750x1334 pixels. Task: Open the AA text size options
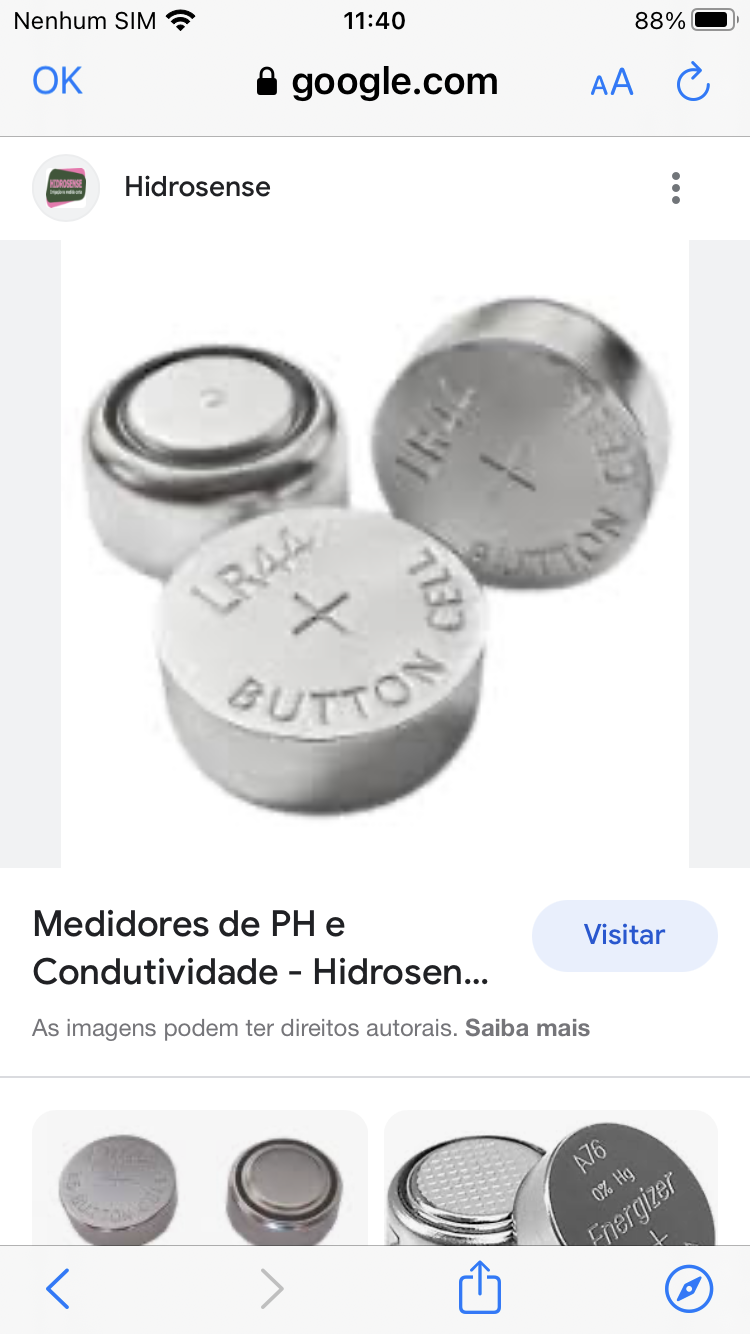click(x=612, y=82)
